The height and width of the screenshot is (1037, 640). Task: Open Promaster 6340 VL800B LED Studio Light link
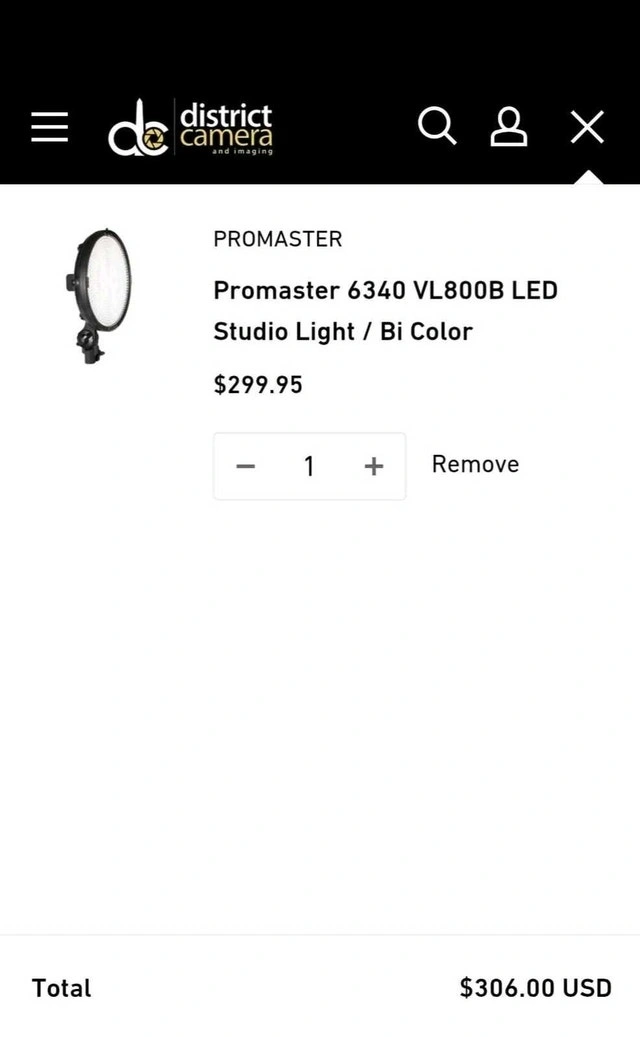pyautogui.click(x=385, y=311)
